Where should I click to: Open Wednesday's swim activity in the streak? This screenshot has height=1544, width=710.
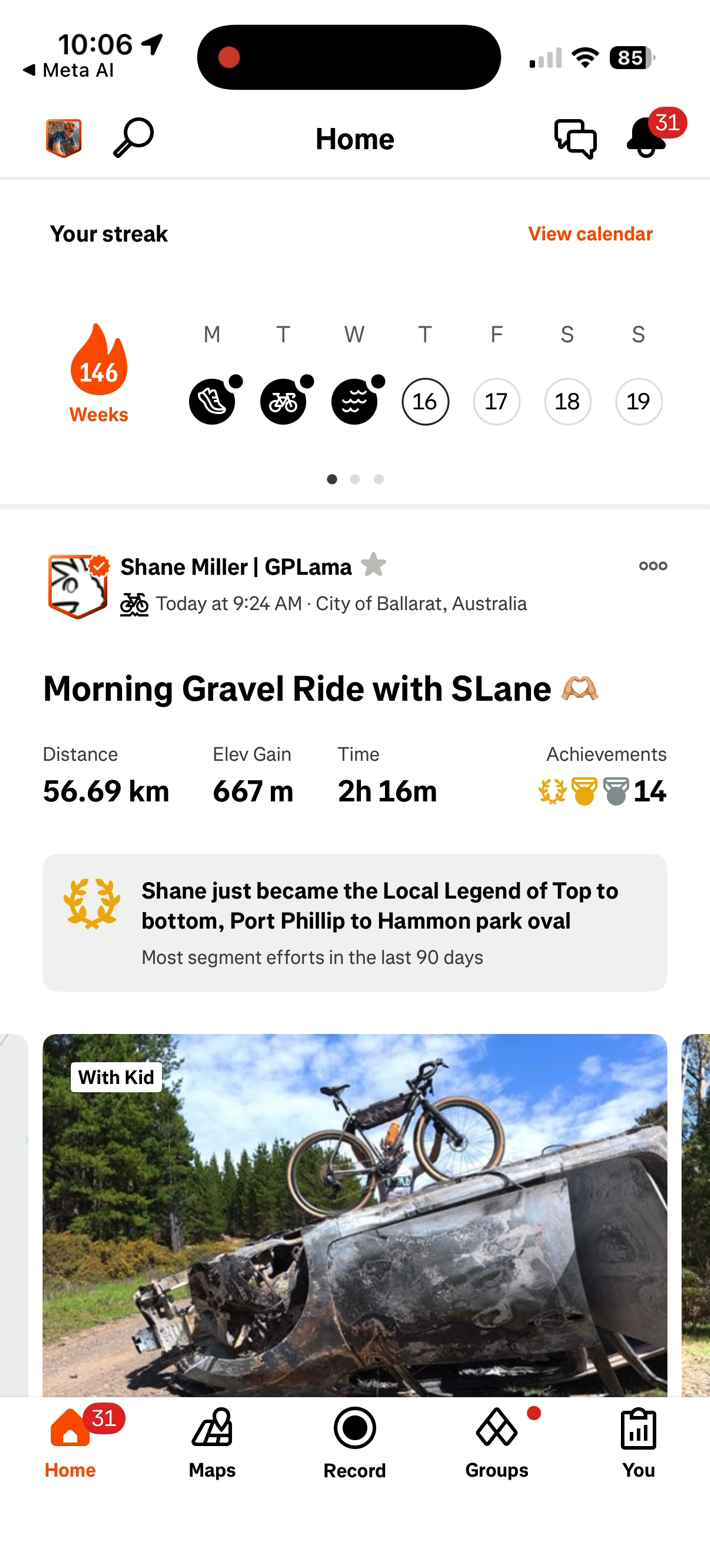coord(354,402)
